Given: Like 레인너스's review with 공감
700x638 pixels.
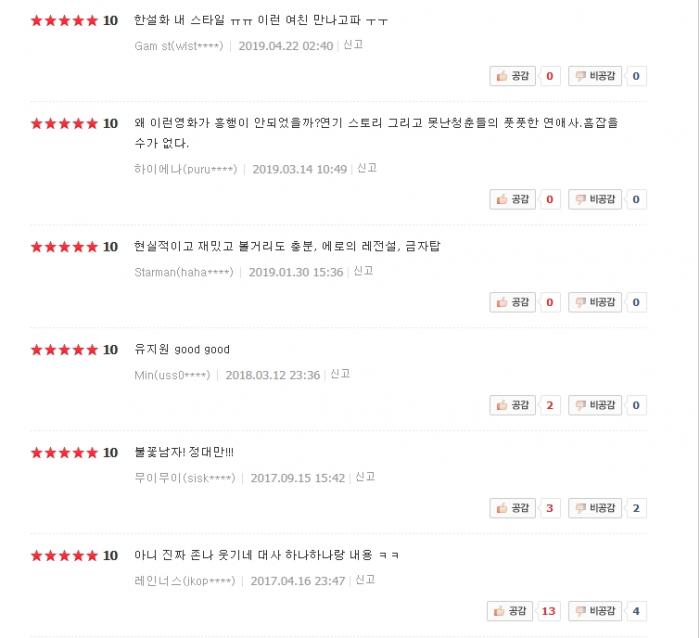Looking at the screenshot, I should pos(510,611).
